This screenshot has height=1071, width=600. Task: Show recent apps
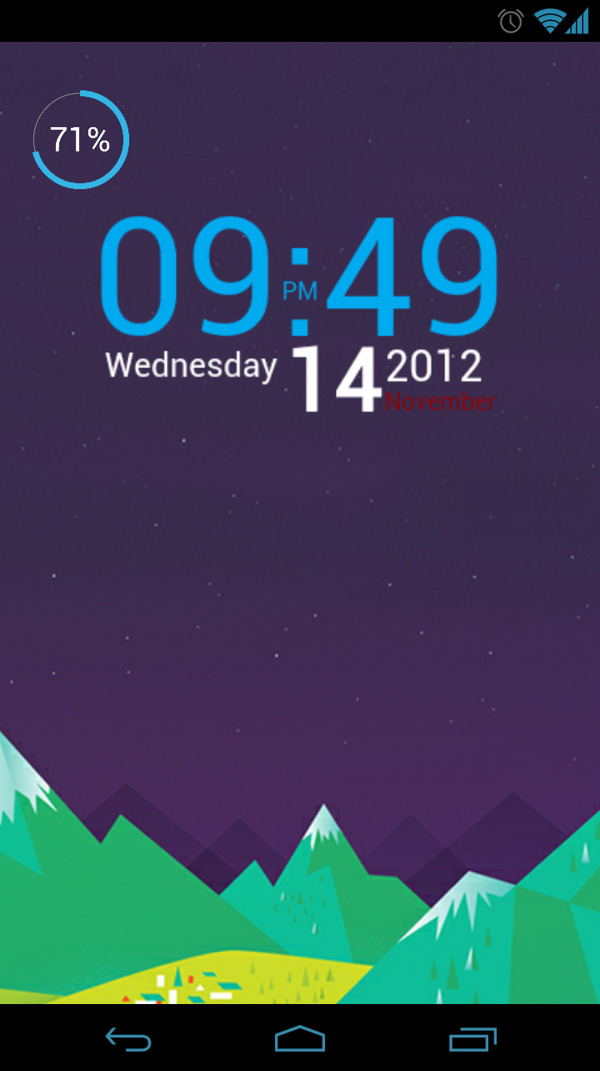pyautogui.click(x=472, y=1039)
